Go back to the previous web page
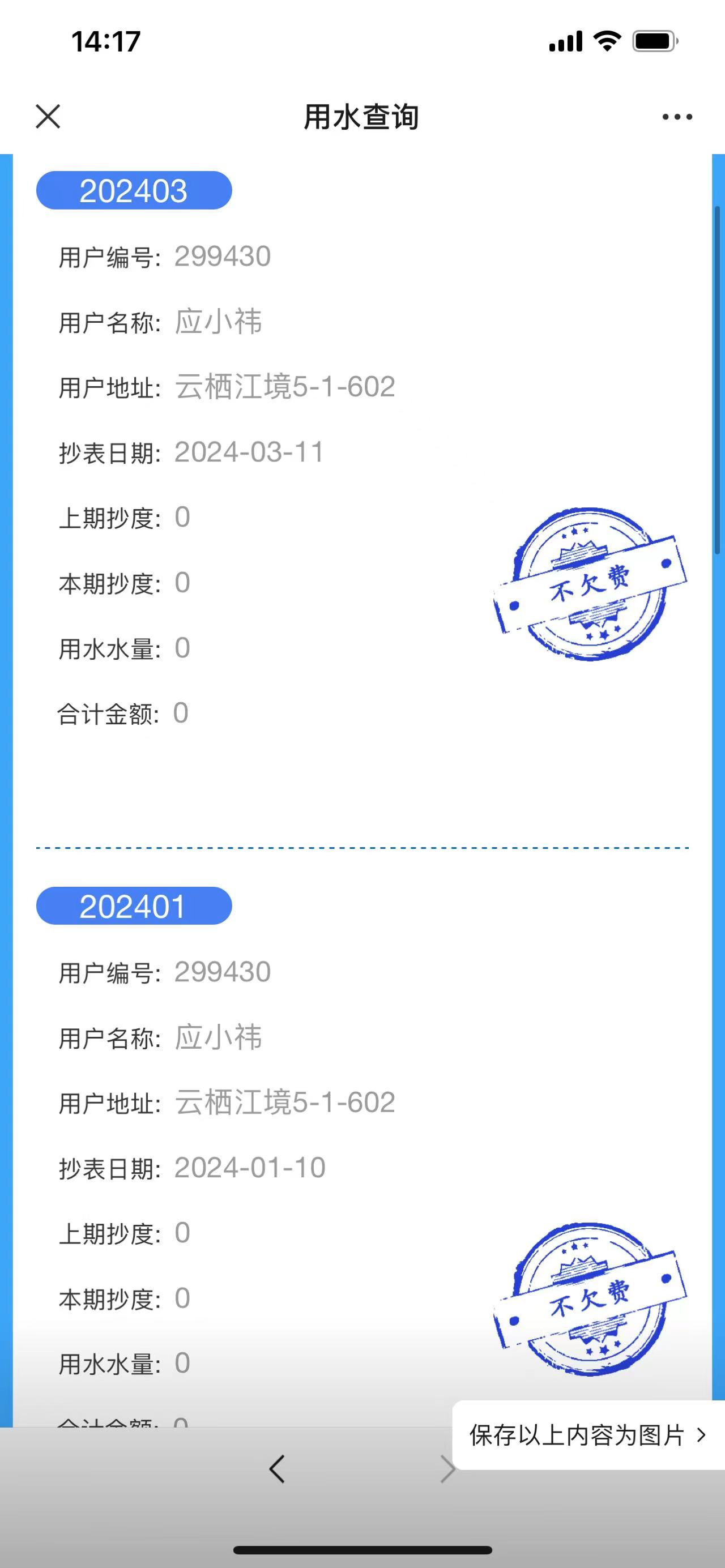 coord(277,1469)
